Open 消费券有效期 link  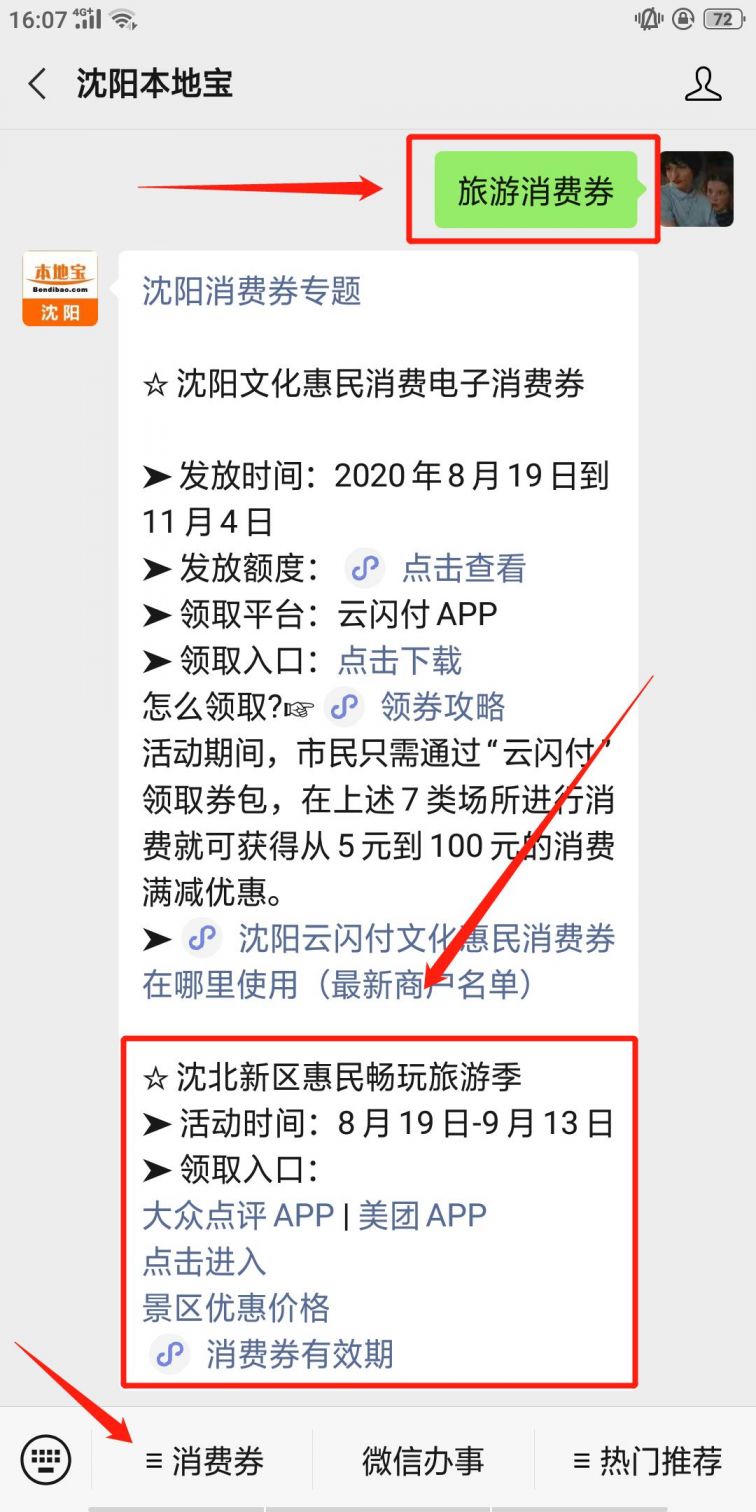click(x=298, y=1354)
